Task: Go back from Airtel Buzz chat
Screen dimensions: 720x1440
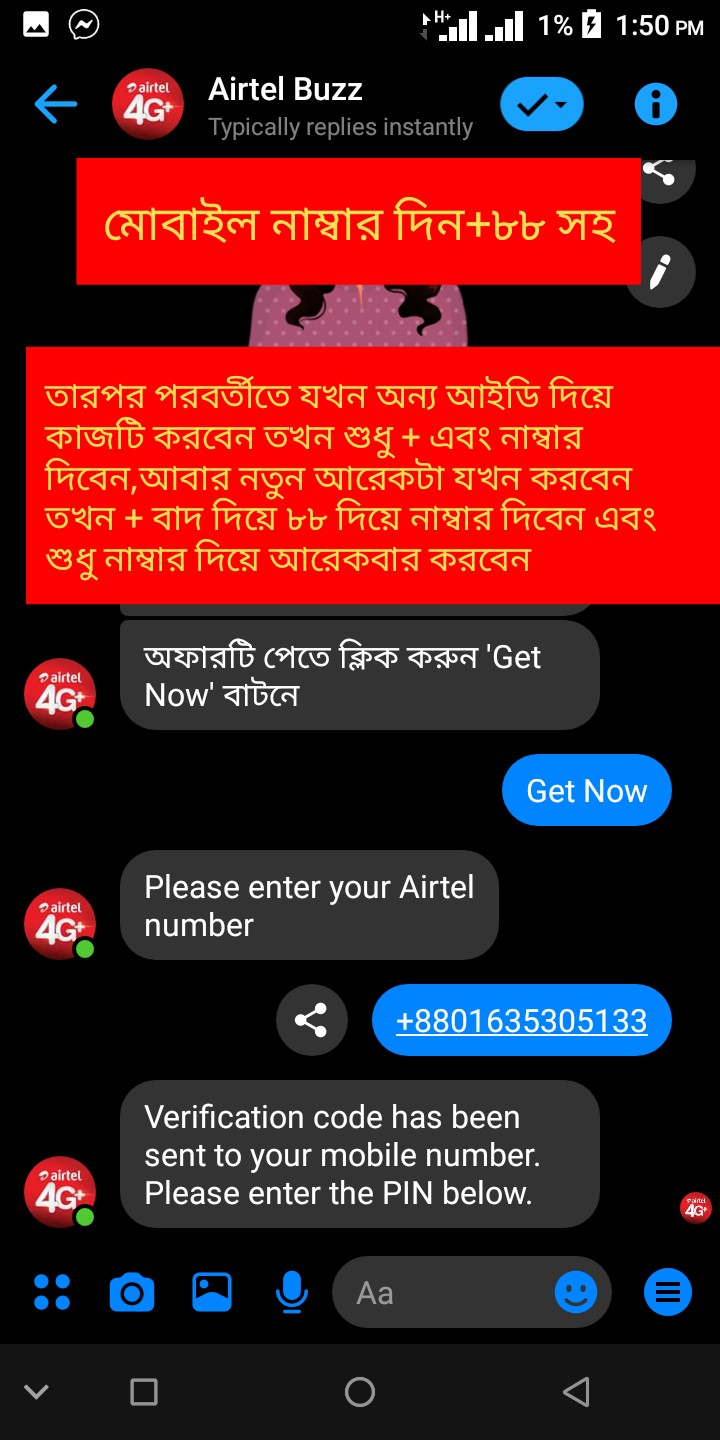Action: pyautogui.click(x=55, y=104)
